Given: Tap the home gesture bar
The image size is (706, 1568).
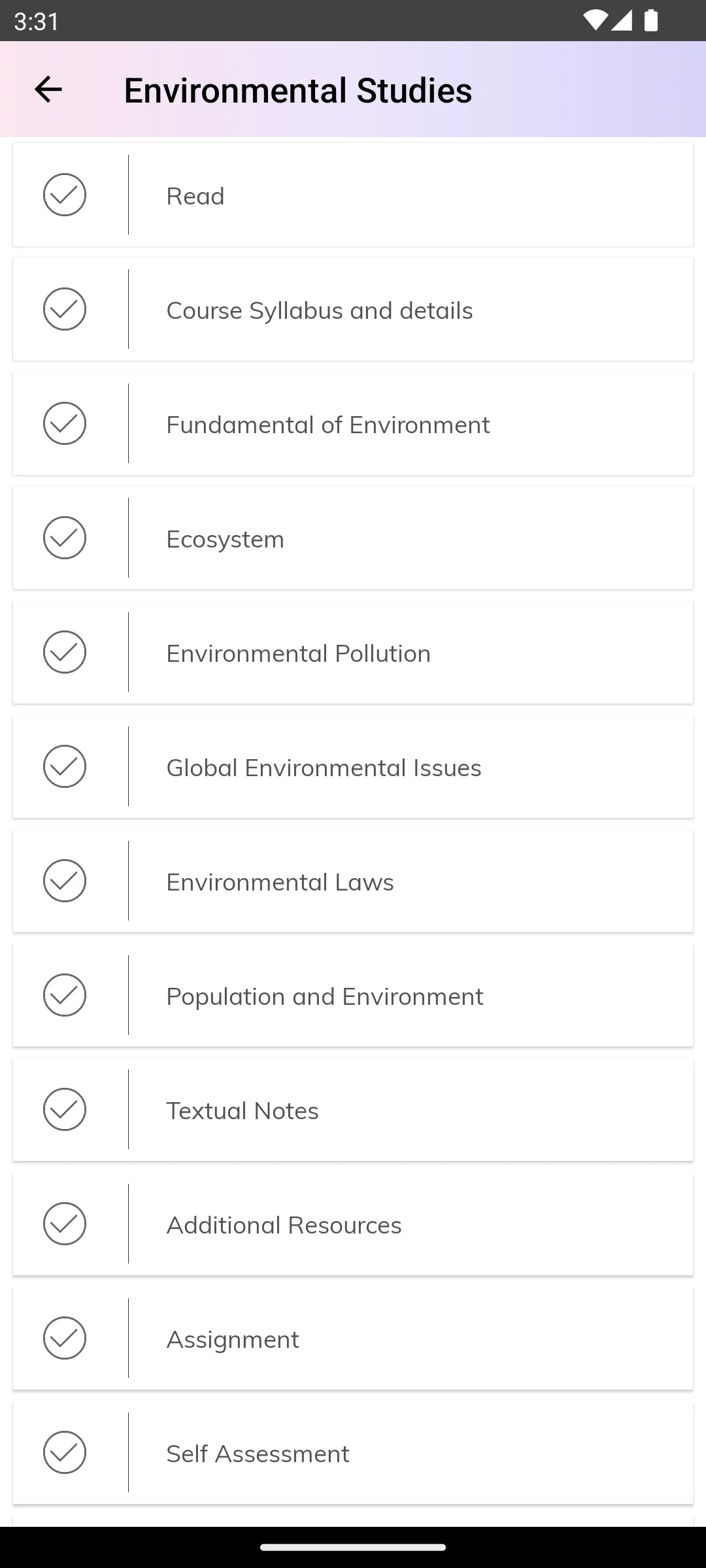Looking at the screenshot, I should (x=353, y=1547).
